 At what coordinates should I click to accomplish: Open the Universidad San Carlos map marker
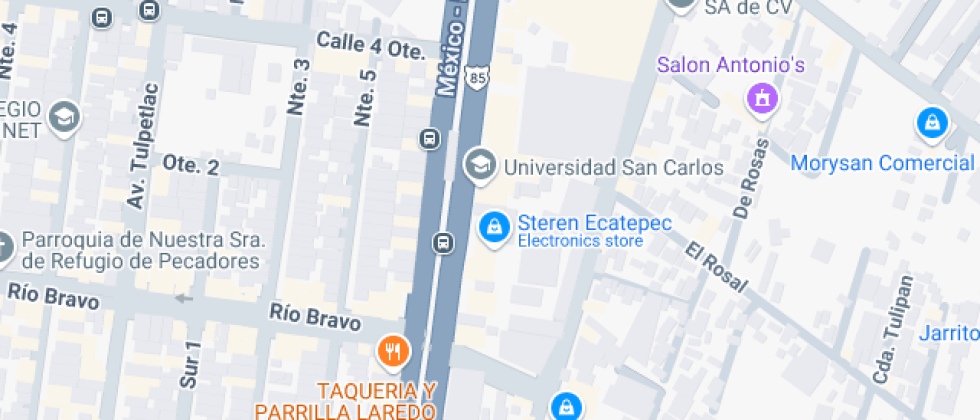481,165
